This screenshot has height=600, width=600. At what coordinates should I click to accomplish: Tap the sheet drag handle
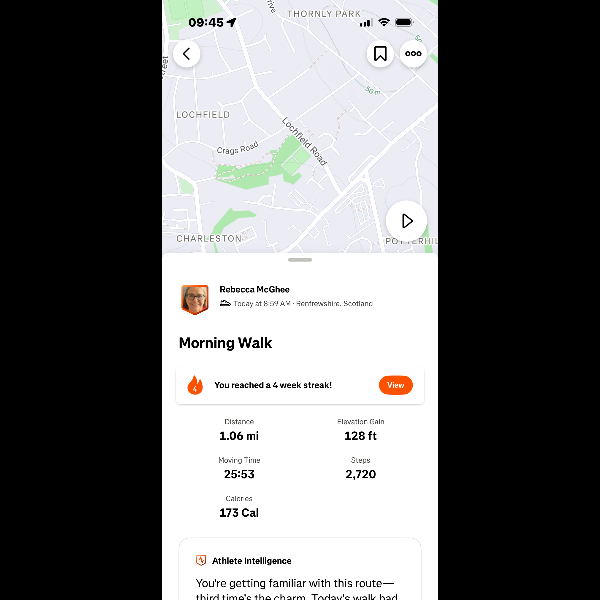(x=300, y=260)
